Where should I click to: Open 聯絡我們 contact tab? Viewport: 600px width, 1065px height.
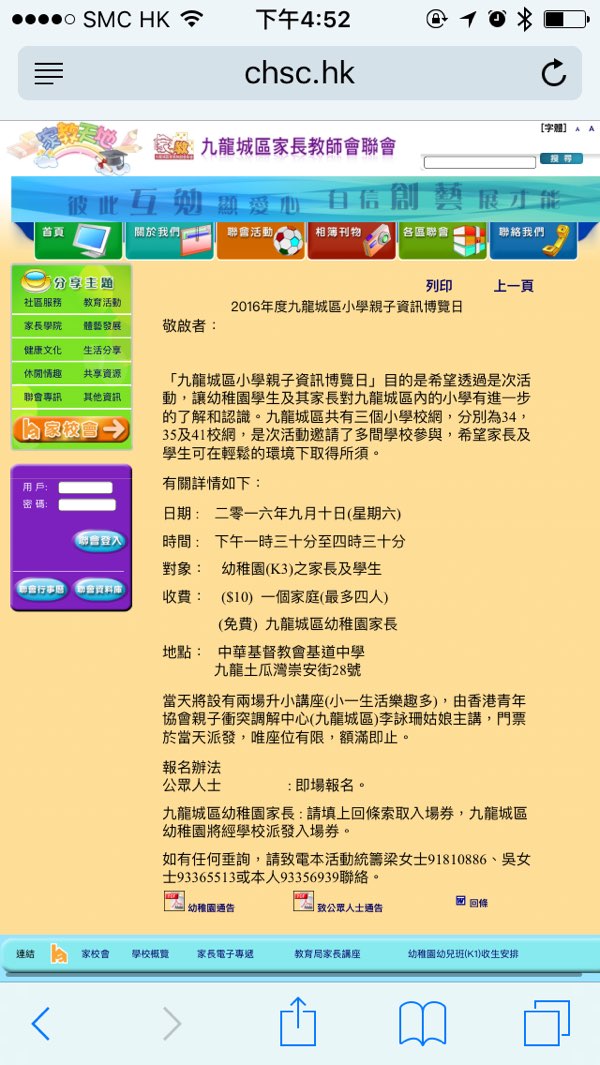coord(533,240)
